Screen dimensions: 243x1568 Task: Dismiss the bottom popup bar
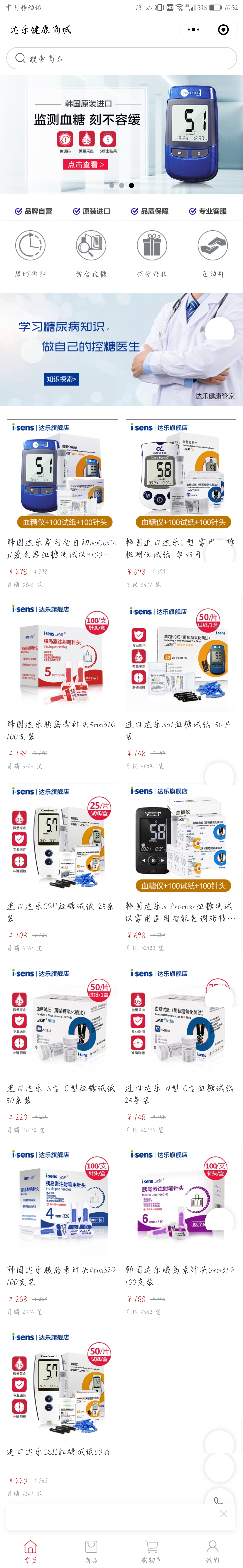[x=223, y=1513]
